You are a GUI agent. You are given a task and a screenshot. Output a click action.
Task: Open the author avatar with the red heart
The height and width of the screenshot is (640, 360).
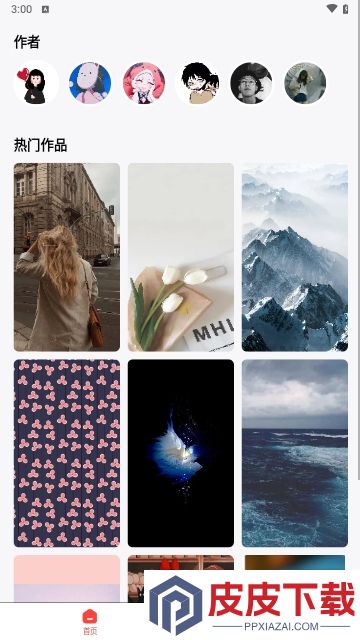36,83
